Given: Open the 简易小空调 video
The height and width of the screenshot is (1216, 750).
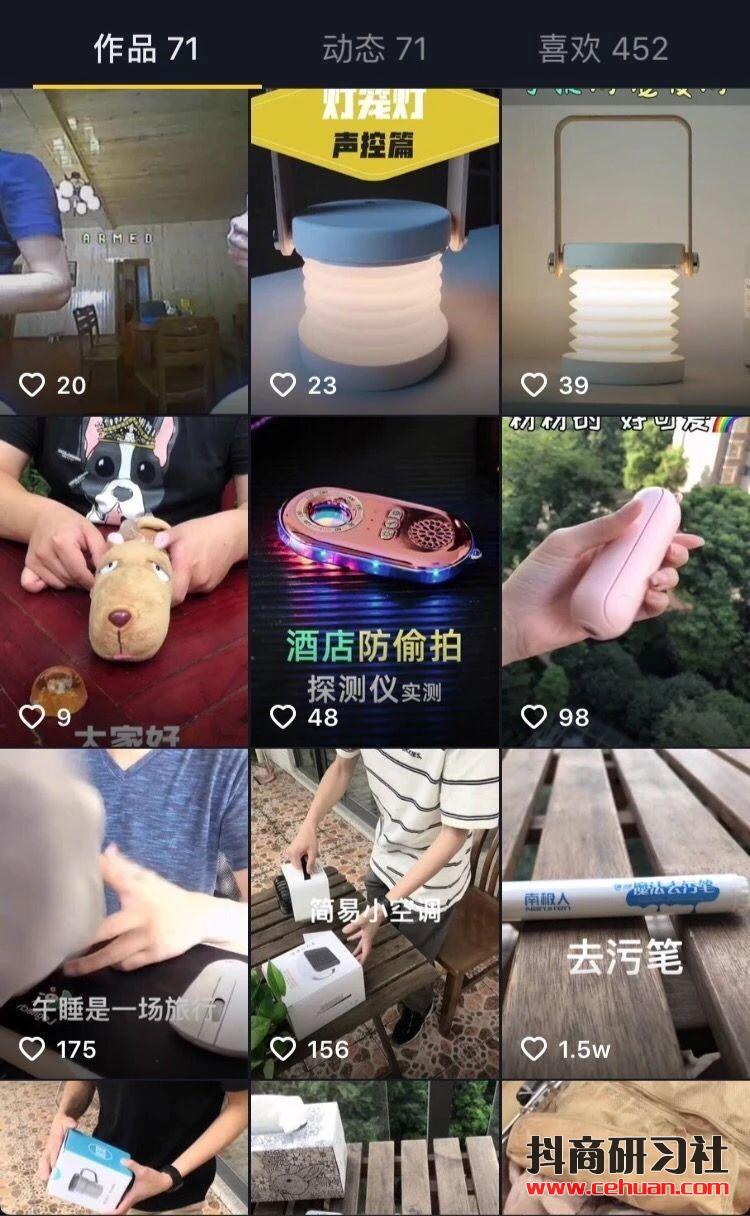Looking at the screenshot, I should [x=374, y=912].
